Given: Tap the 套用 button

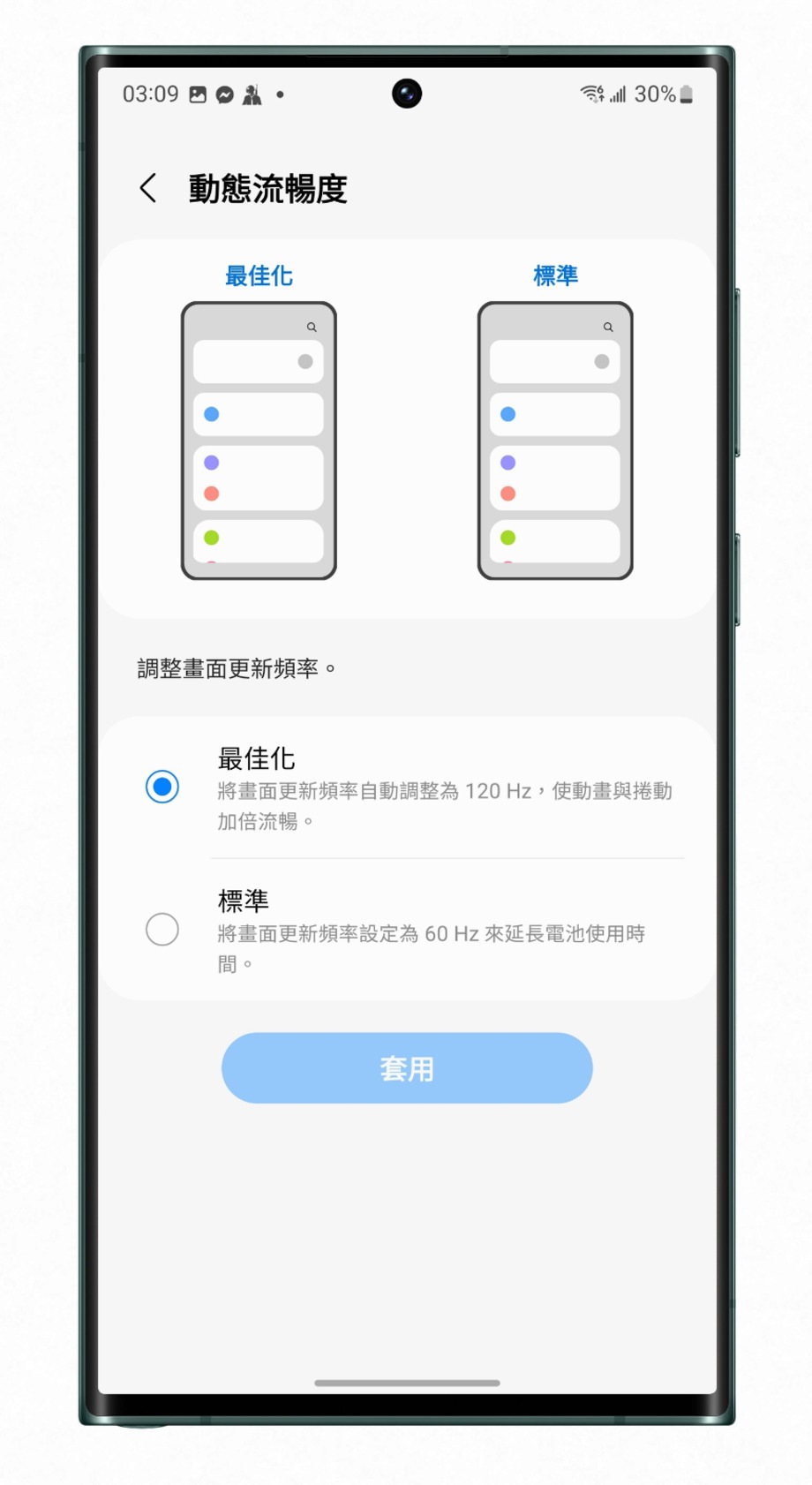Looking at the screenshot, I should point(407,1068).
